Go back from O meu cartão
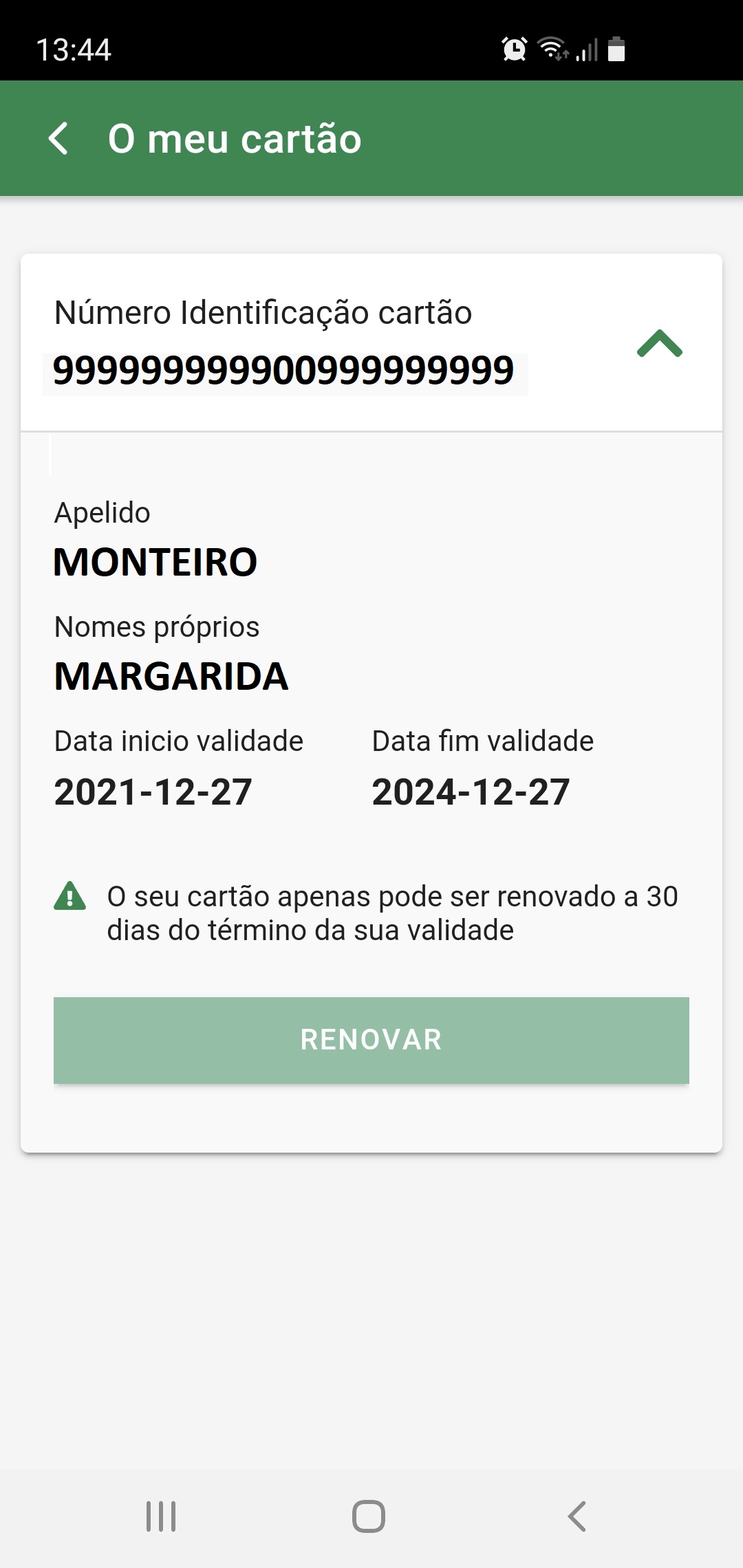The height and width of the screenshot is (1568, 743). point(59,138)
